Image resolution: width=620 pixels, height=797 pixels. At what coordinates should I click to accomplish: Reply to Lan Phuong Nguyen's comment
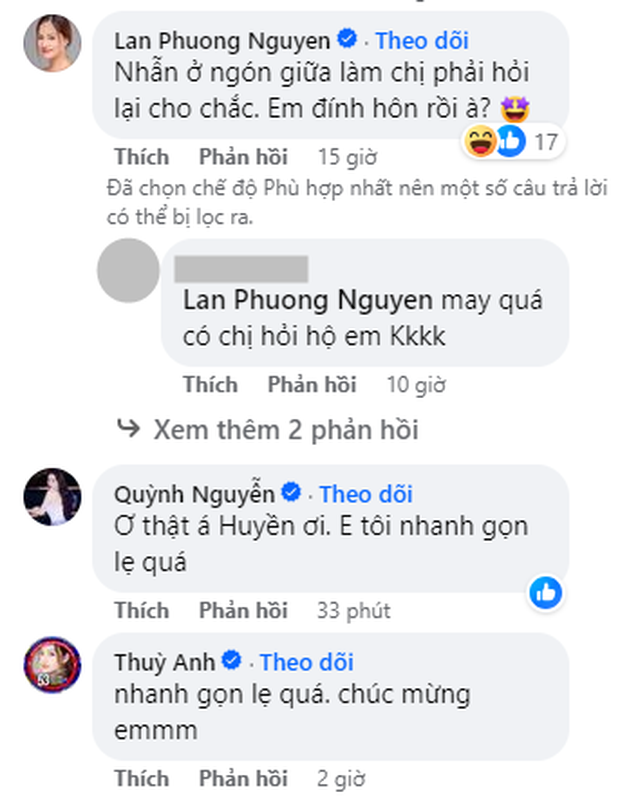[x=243, y=157]
